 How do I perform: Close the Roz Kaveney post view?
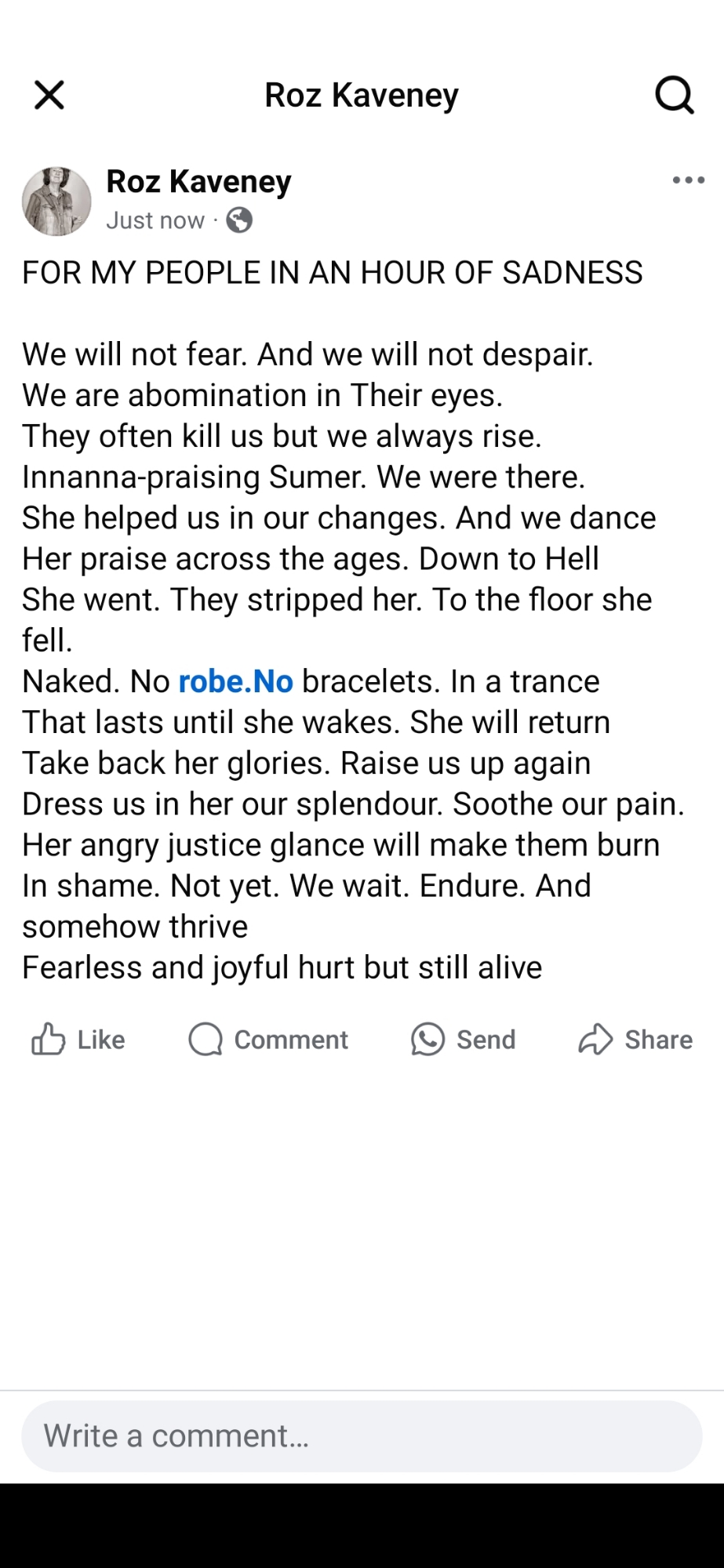point(49,95)
